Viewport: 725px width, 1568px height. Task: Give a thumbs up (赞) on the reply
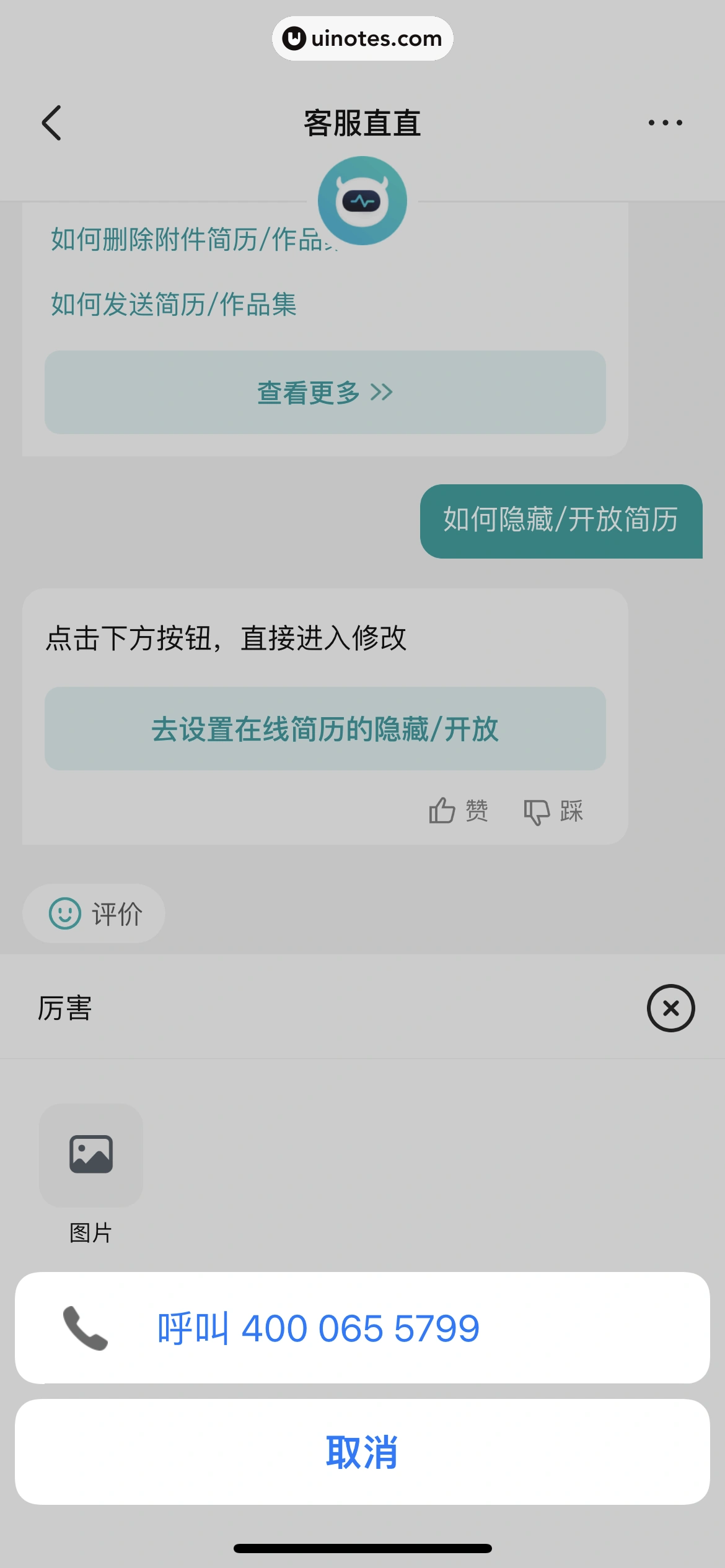tap(458, 810)
